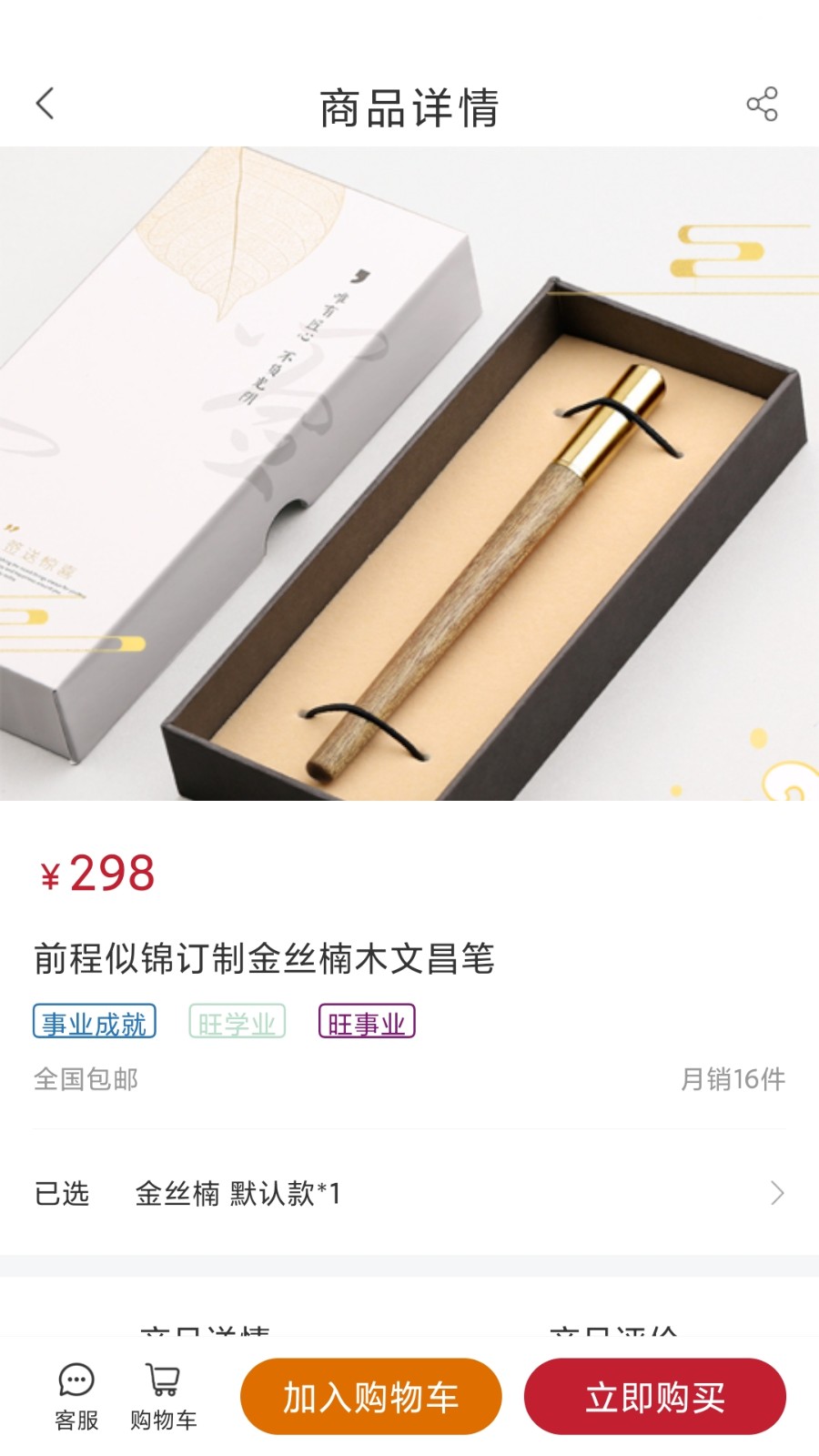
Task: Open the 购物车 shopping cart
Action: tap(163, 1397)
